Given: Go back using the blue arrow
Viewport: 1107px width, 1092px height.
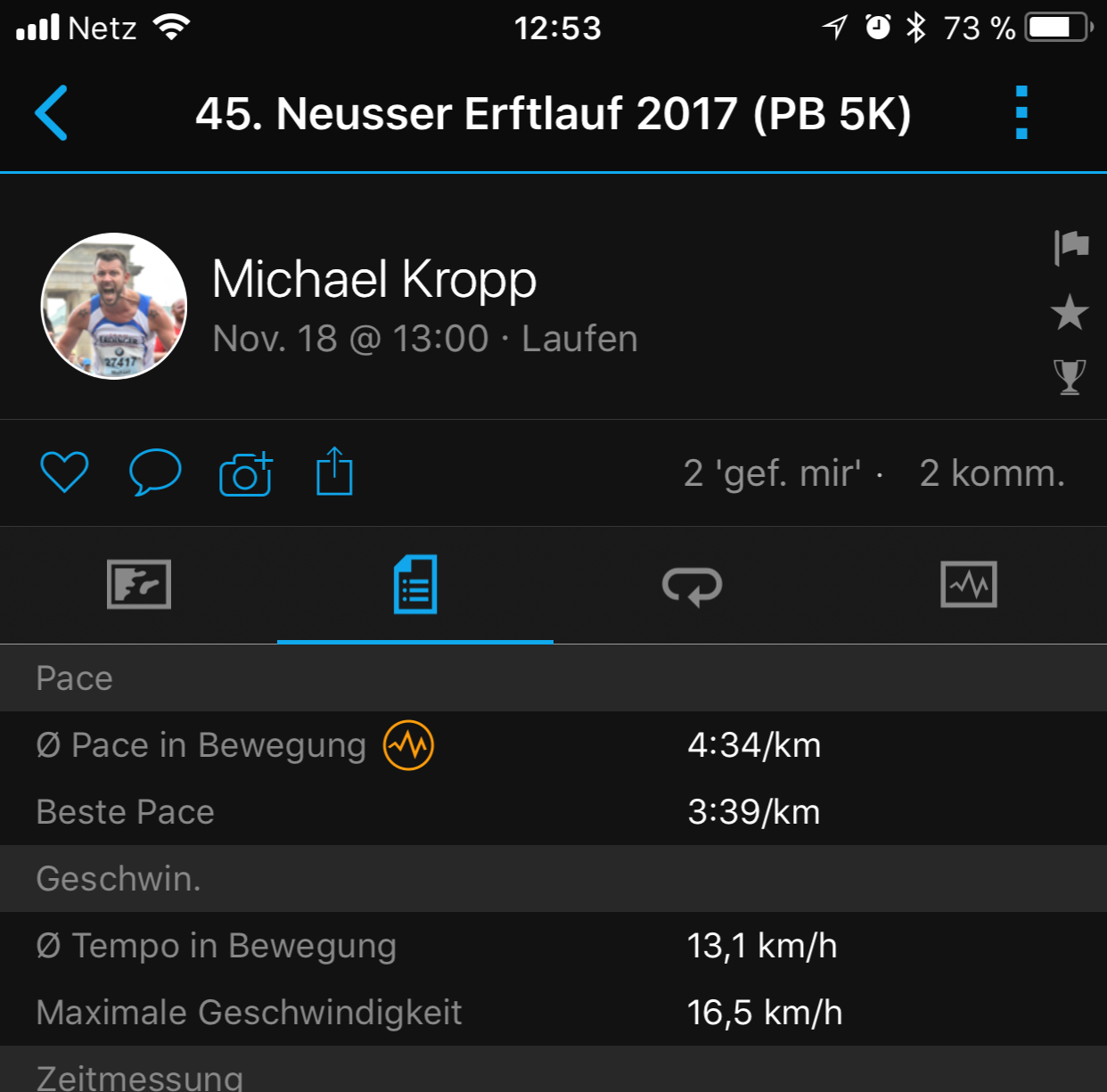Looking at the screenshot, I should [x=52, y=113].
